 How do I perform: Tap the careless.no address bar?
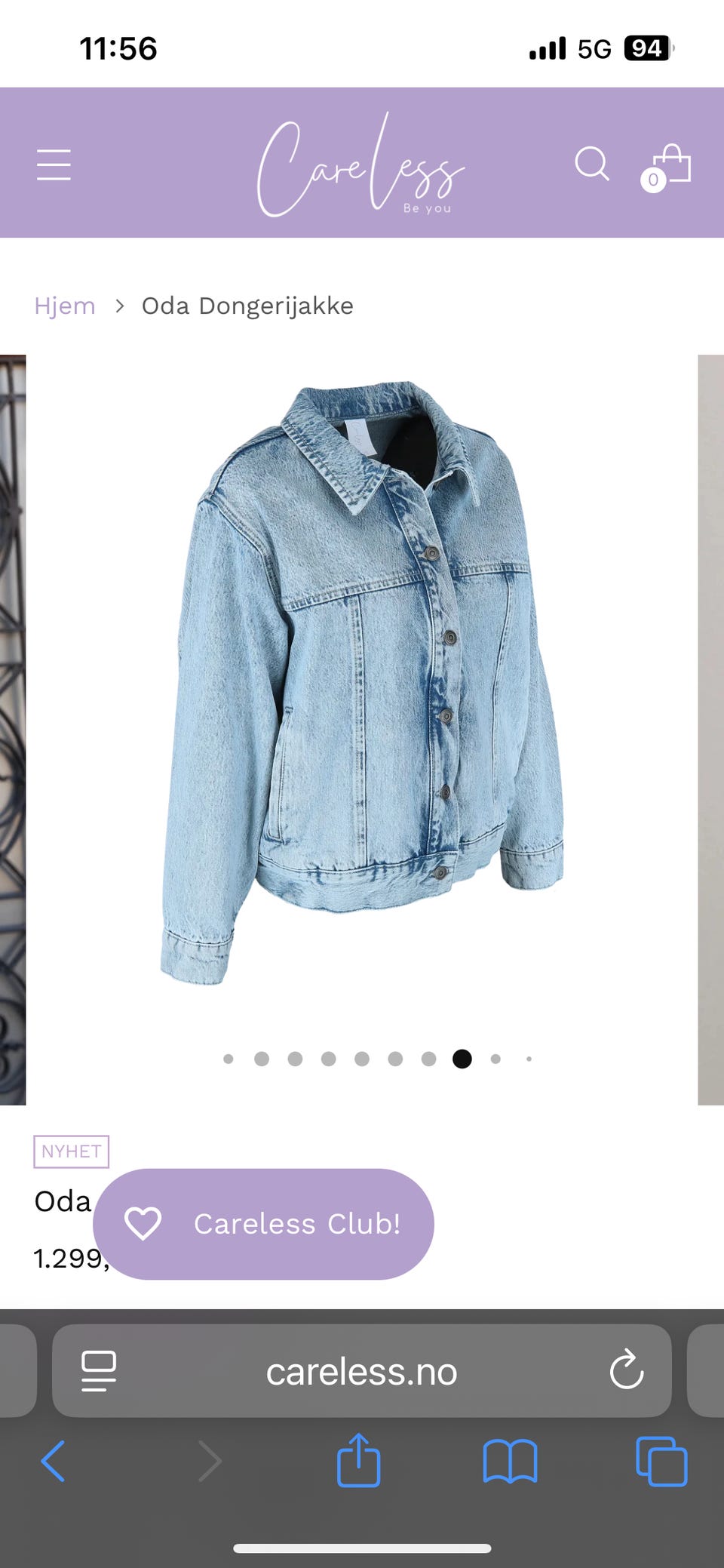[362, 1371]
